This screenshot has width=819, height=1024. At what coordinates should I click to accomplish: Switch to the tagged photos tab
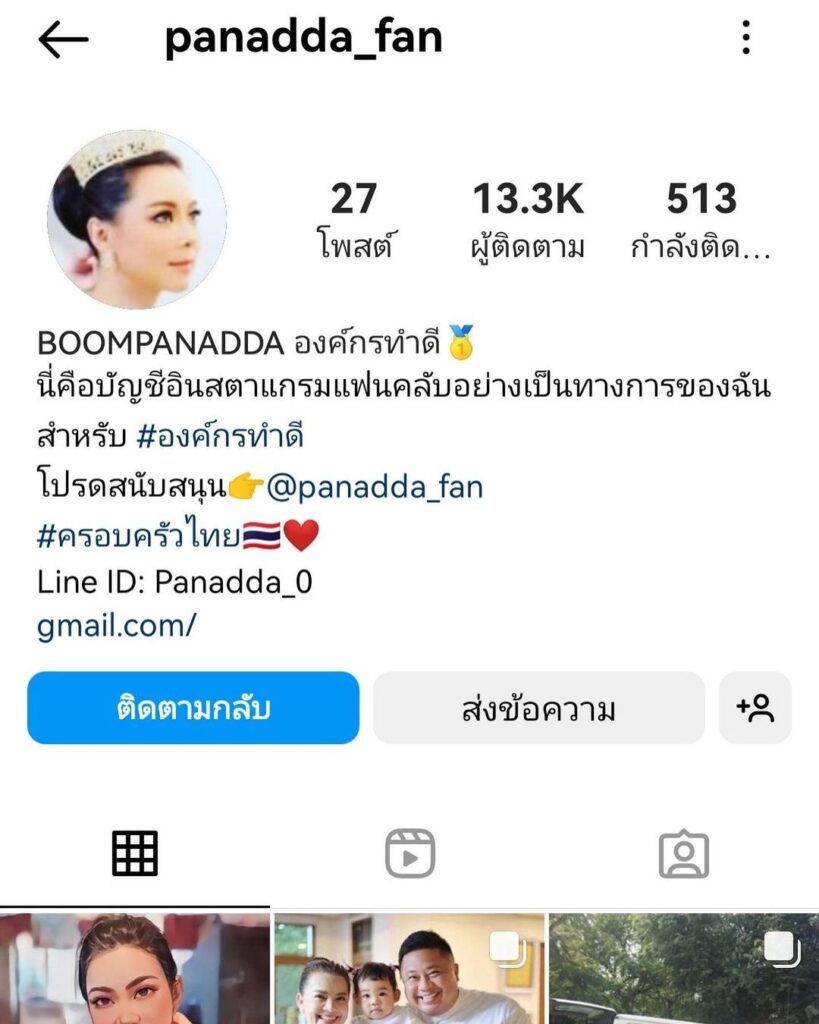pyautogui.click(x=683, y=854)
